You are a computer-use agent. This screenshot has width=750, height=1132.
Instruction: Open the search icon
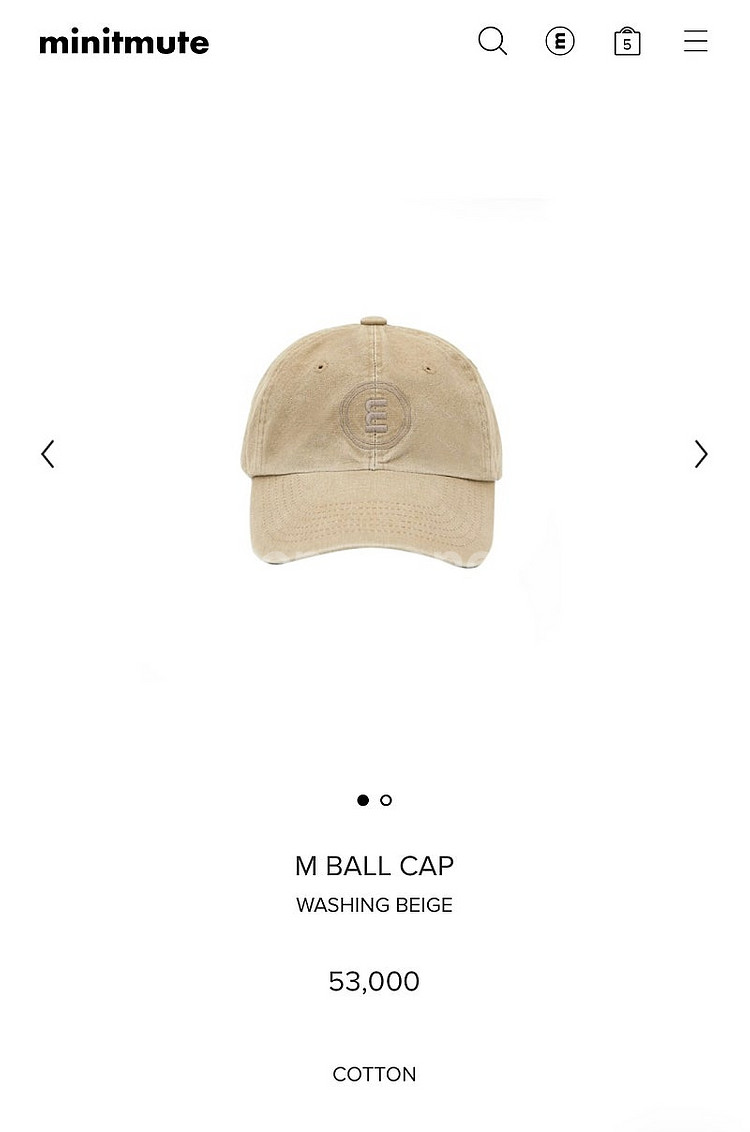click(492, 41)
